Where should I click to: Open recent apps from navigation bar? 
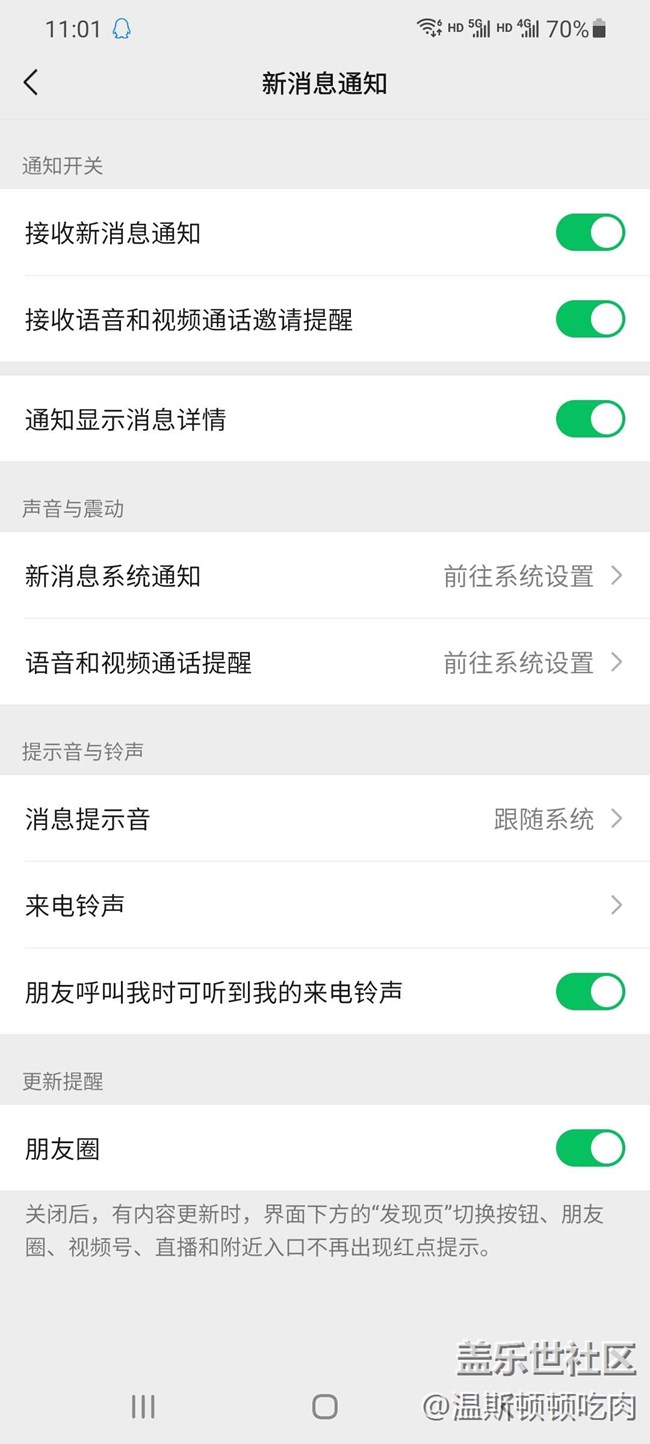point(143,1407)
